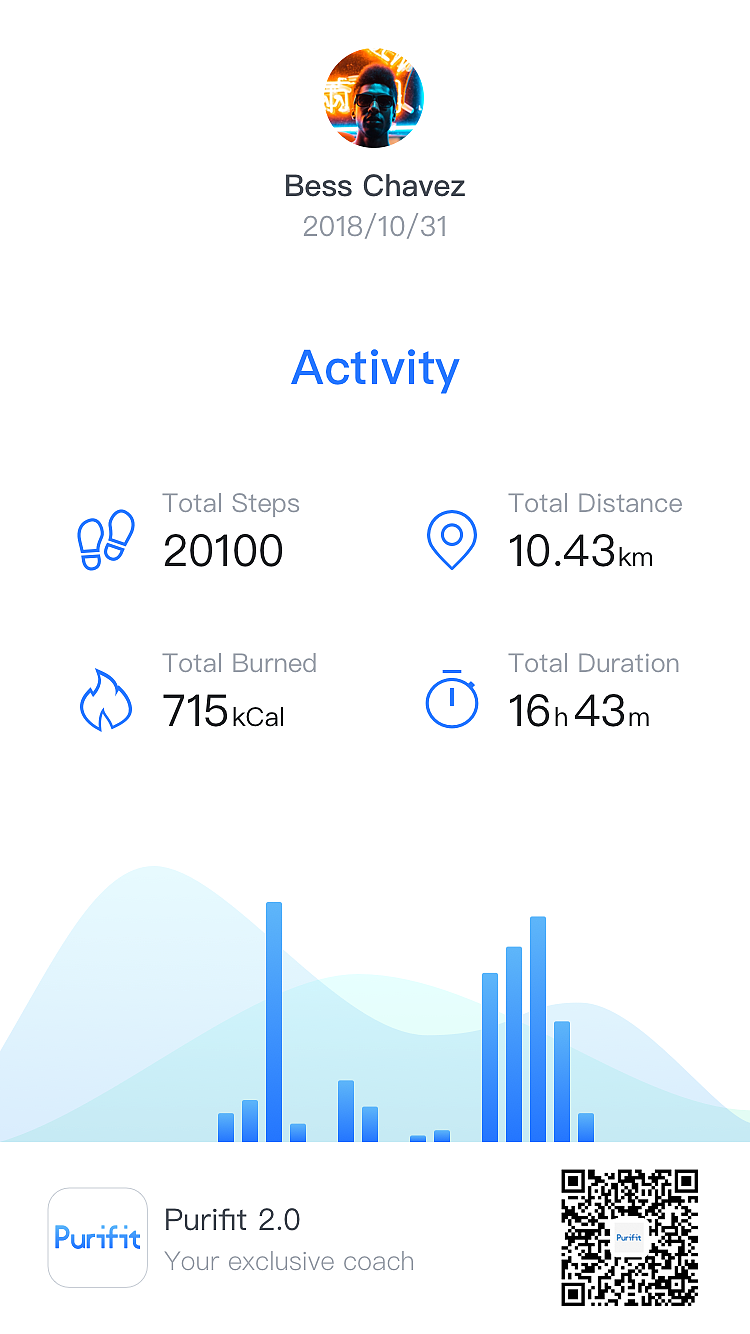Click the 20100 steps value
The height and width of the screenshot is (1334, 750).
point(222,551)
